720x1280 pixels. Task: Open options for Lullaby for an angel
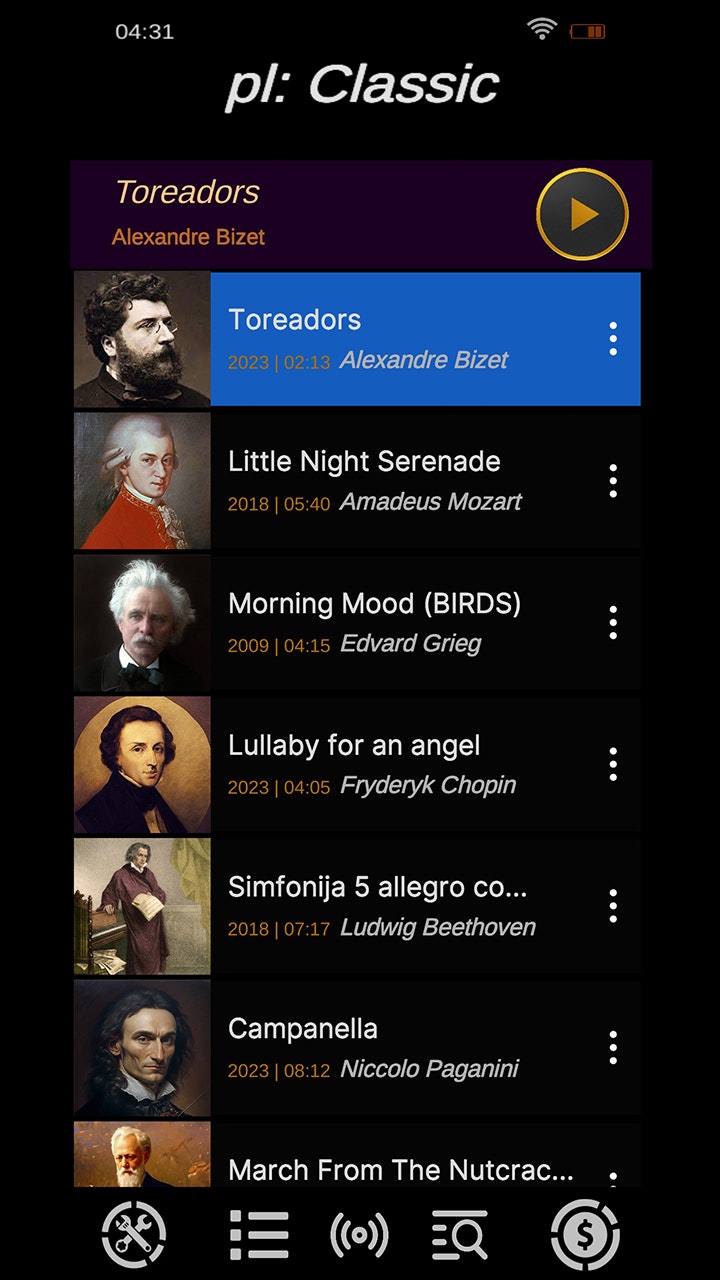click(613, 765)
